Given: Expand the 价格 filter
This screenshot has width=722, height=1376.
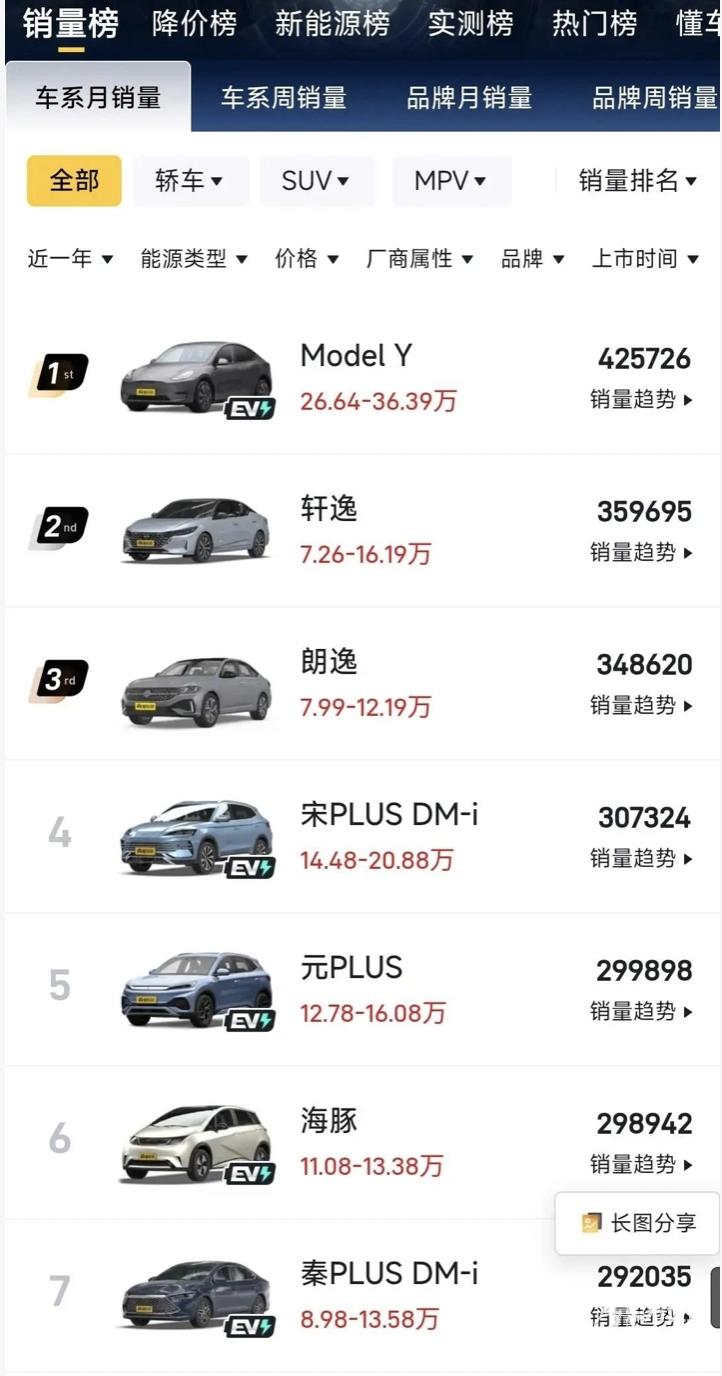Looking at the screenshot, I should pyautogui.click(x=307, y=259).
